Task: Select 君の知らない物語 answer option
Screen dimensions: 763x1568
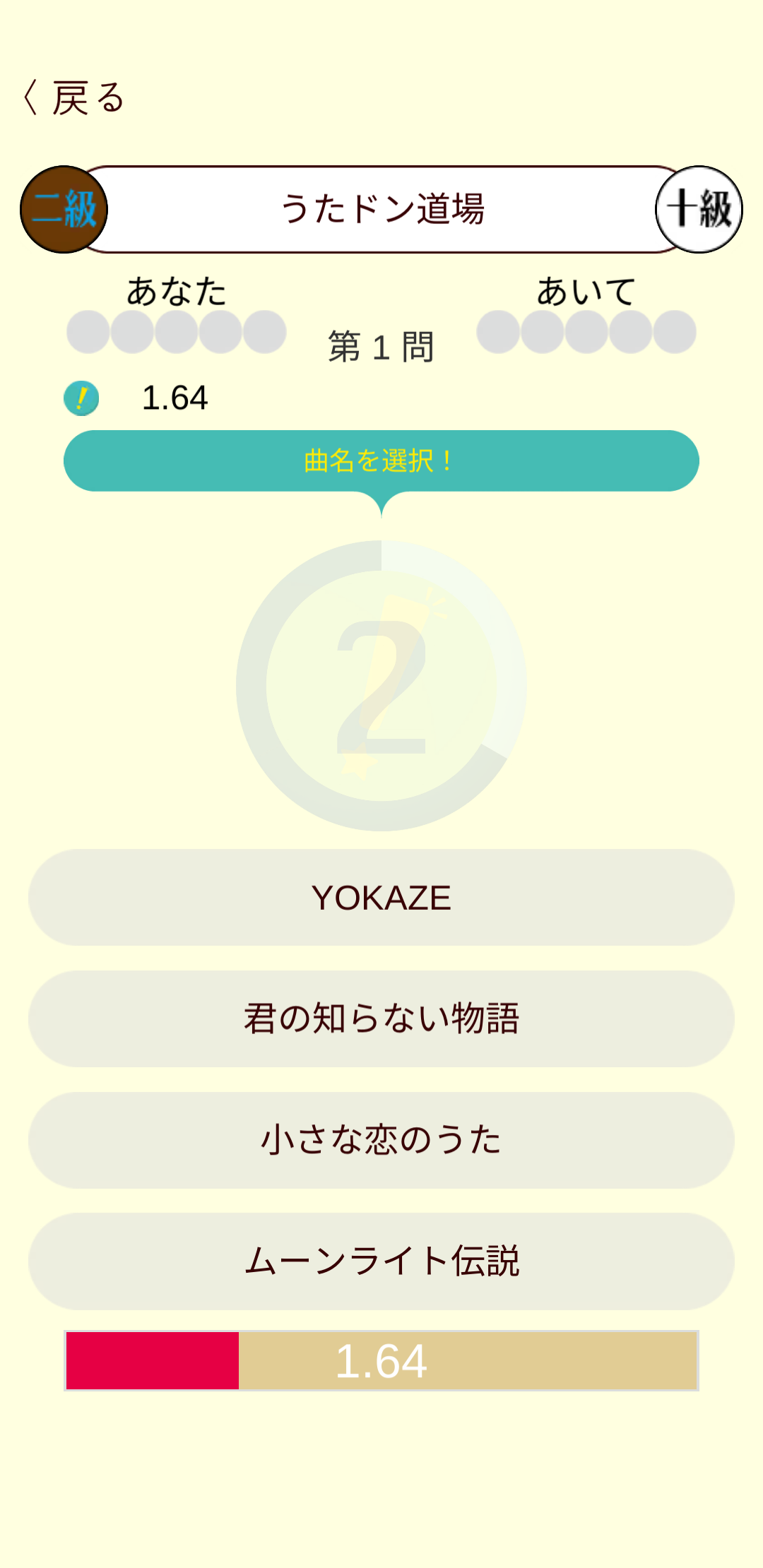Action: tap(381, 1019)
